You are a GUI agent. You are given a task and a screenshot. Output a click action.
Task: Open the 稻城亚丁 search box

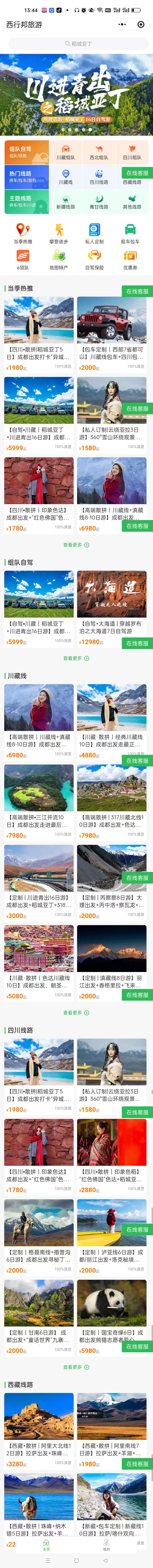pyautogui.click(x=76, y=44)
